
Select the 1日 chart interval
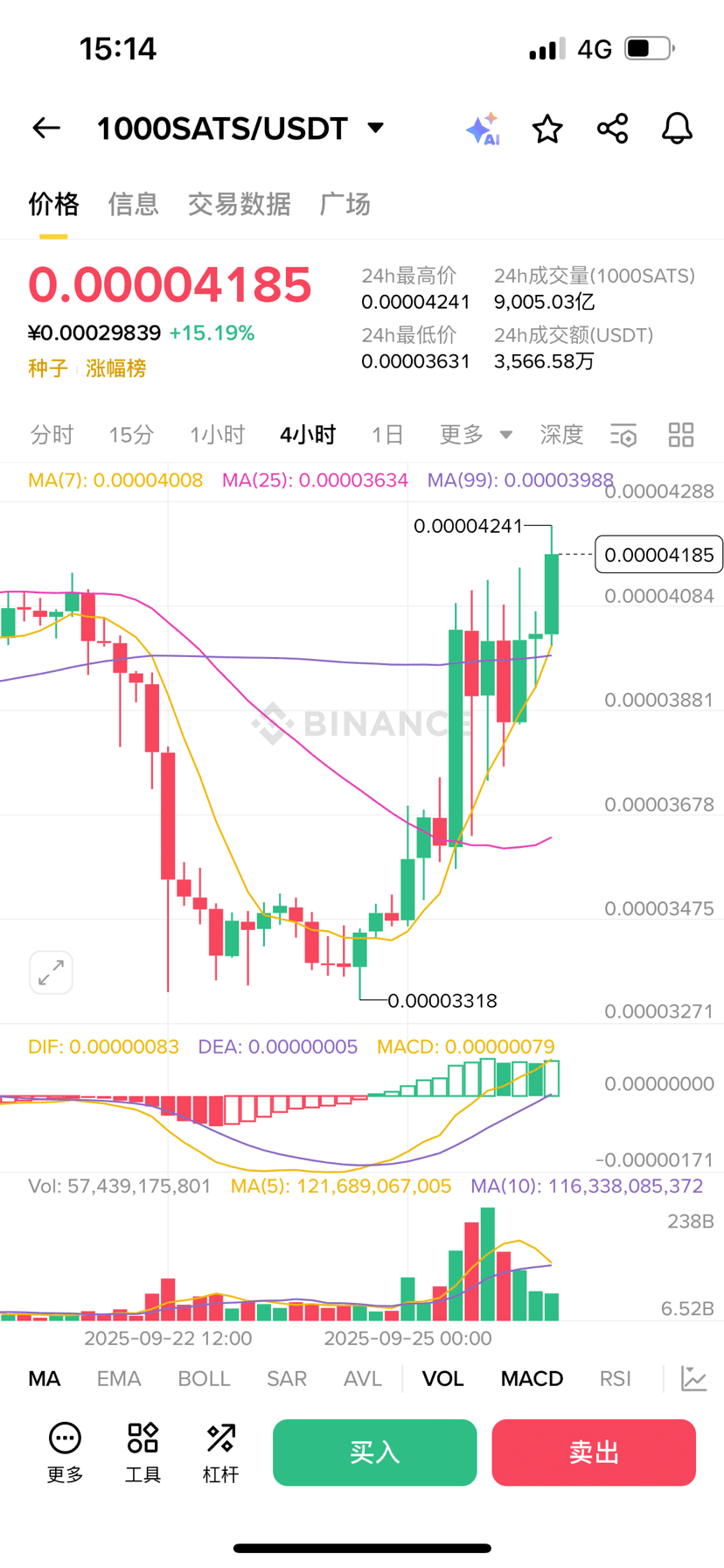click(387, 435)
